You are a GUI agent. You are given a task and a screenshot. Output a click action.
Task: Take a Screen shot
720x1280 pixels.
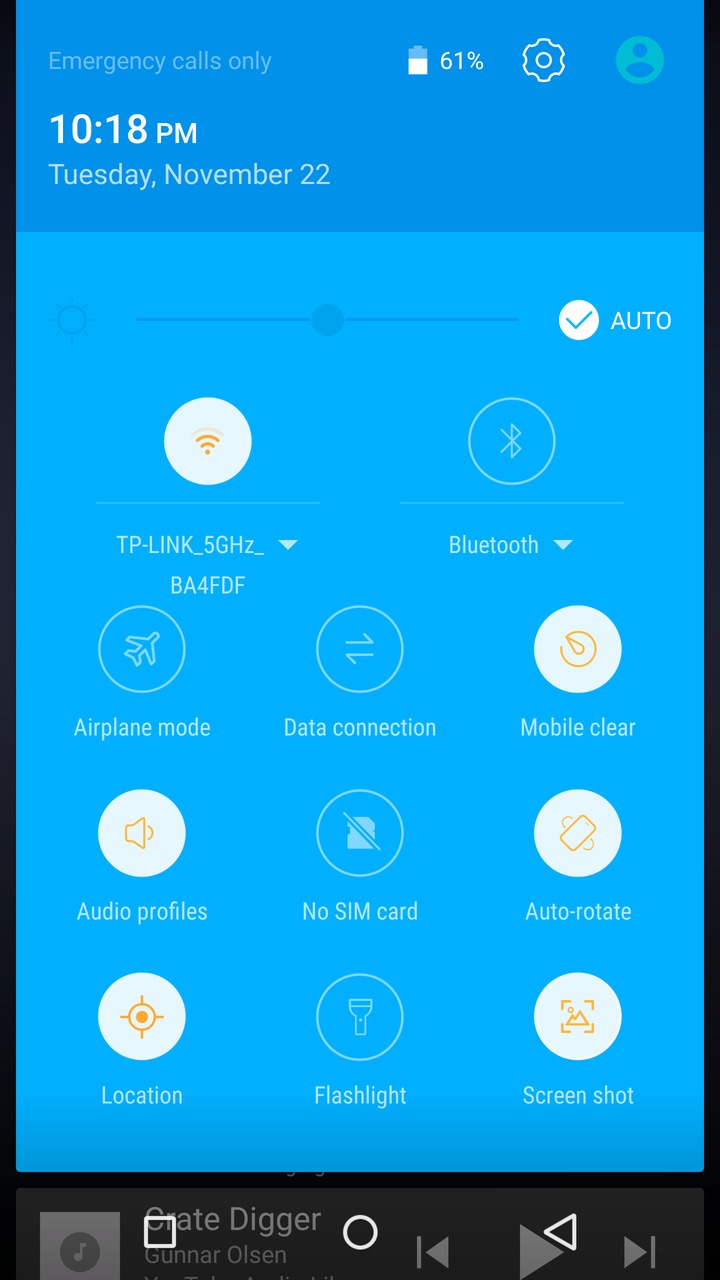(x=578, y=1017)
